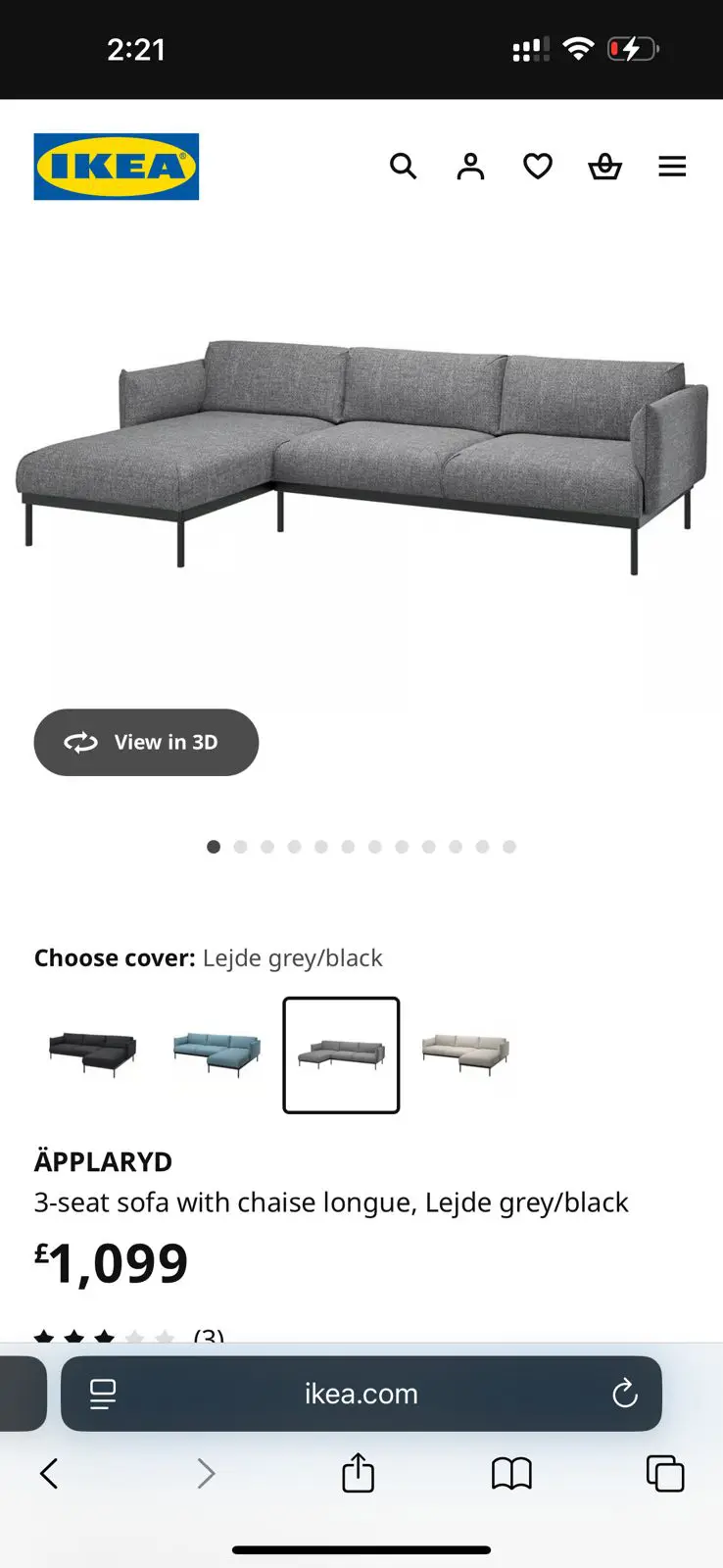Open the shopping basket

604,167
